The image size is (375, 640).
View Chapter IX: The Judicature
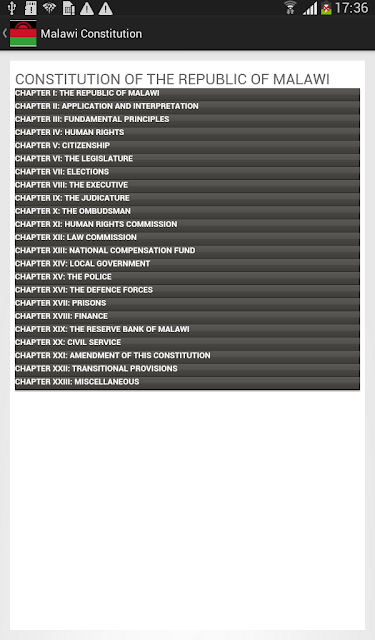coord(187,198)
